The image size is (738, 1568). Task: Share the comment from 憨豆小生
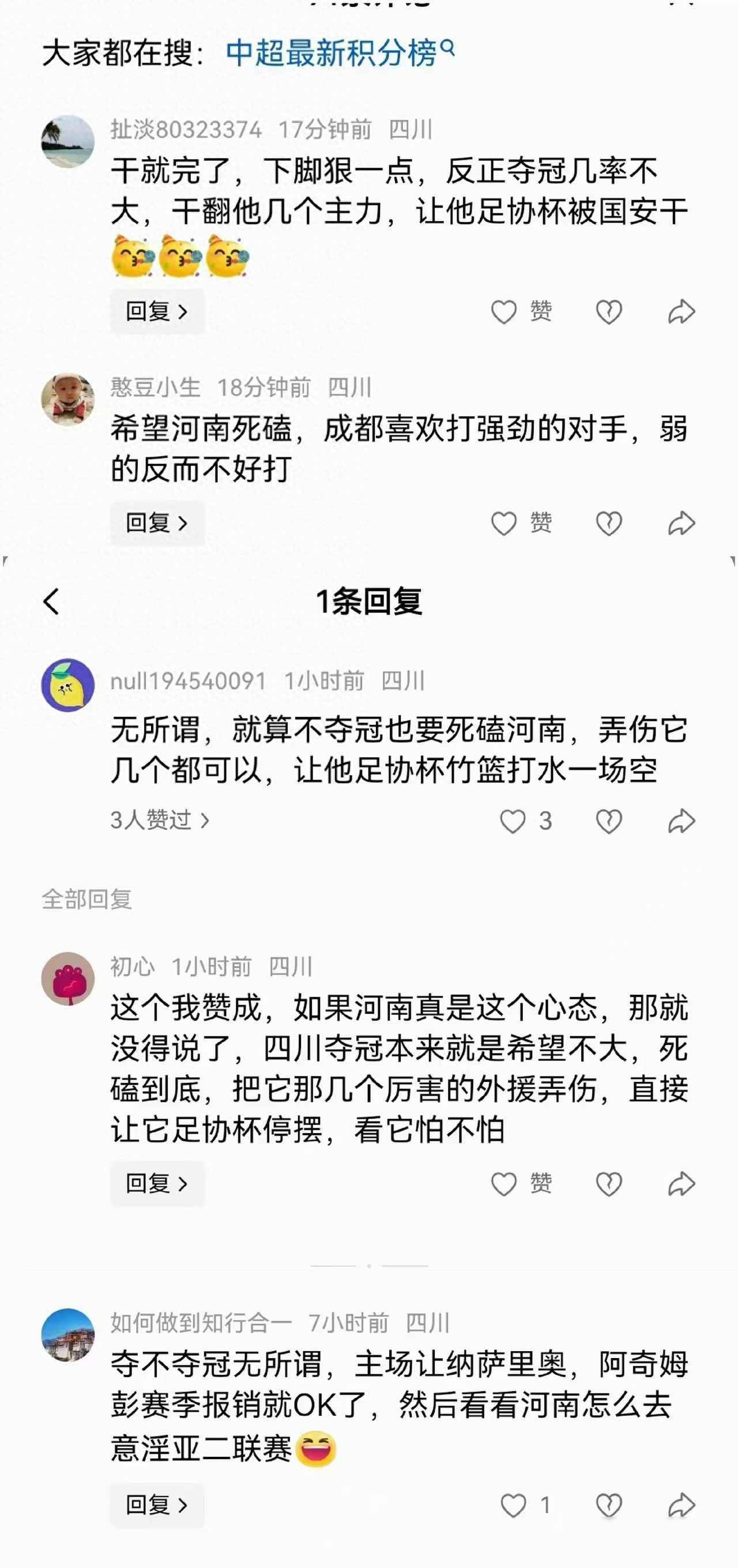pos(681,524)
